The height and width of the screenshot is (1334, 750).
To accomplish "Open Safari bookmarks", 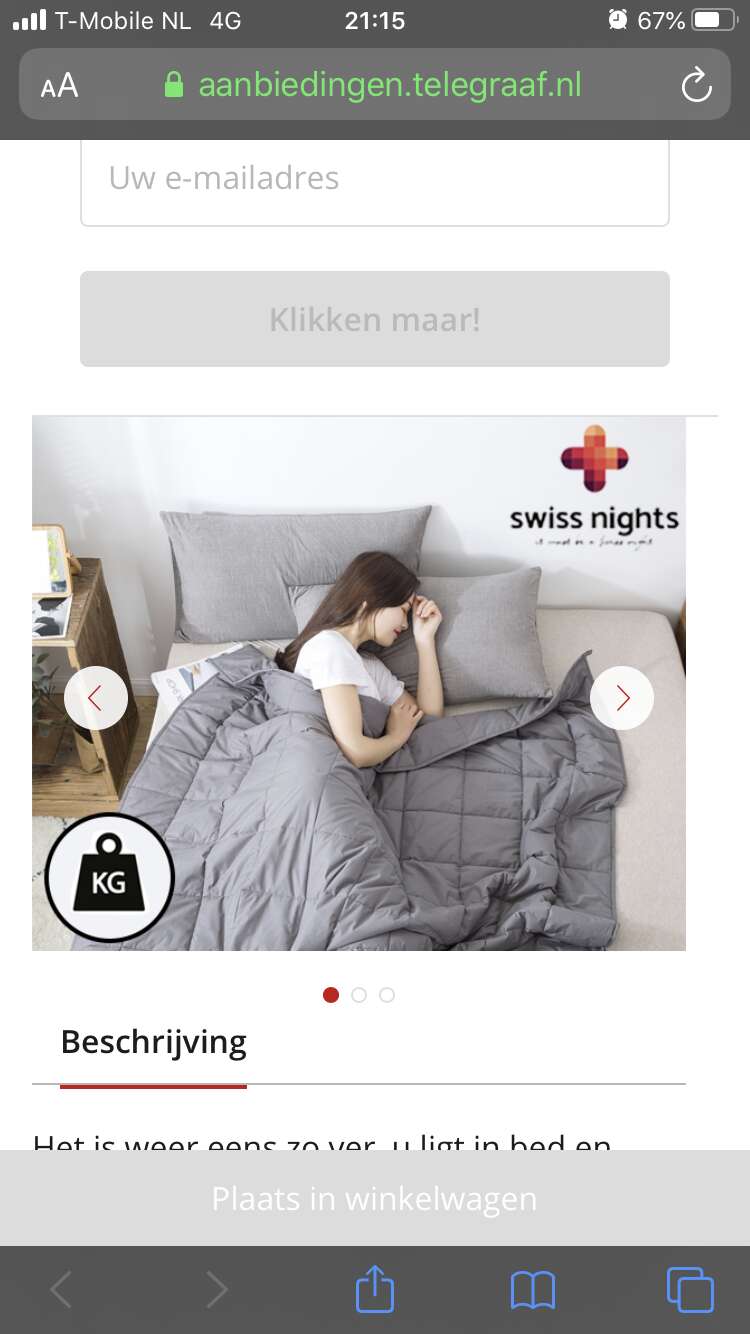I will point(532,1290).
